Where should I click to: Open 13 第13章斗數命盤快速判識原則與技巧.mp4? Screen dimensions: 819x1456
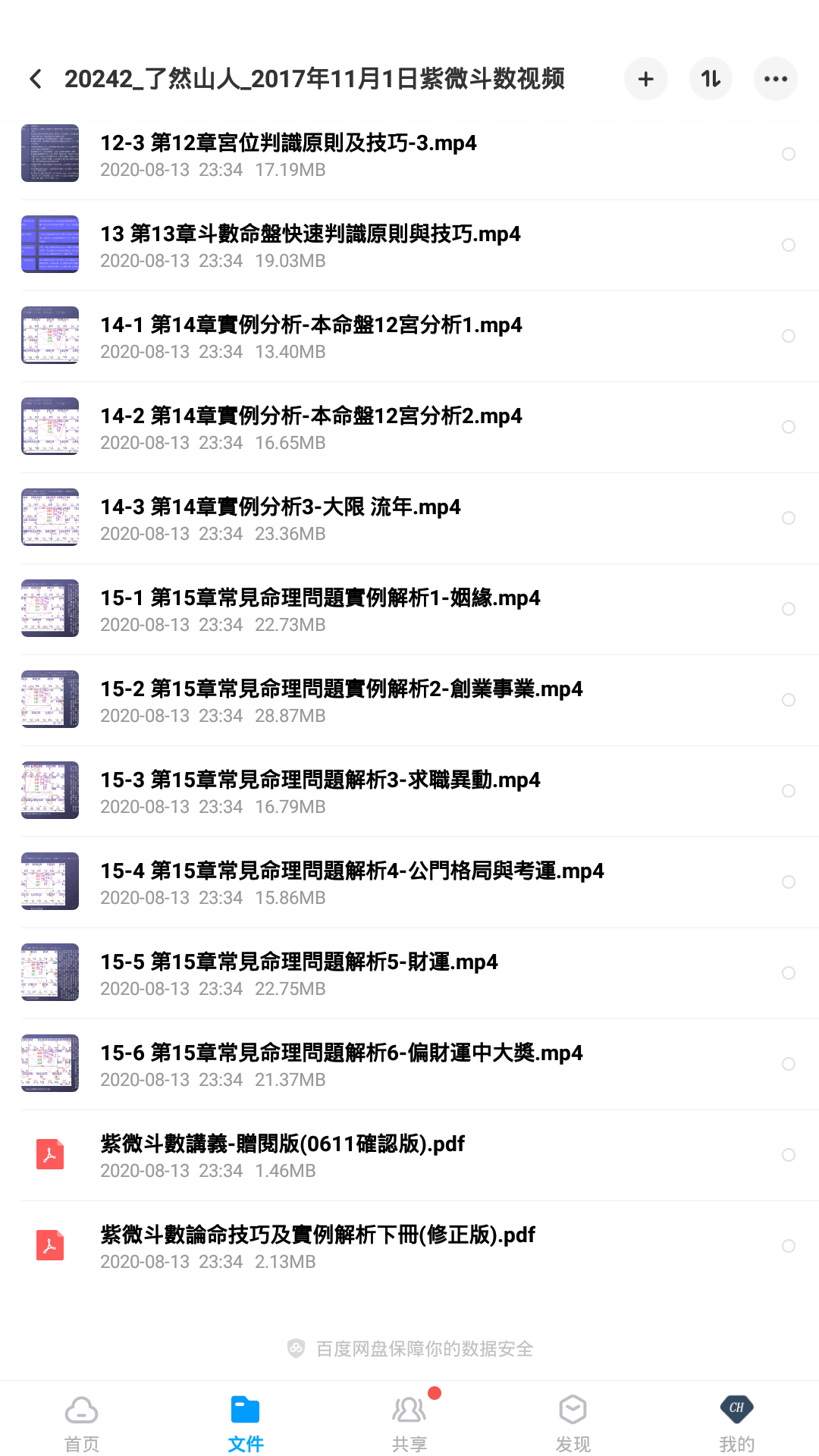(x=309, y=245)
